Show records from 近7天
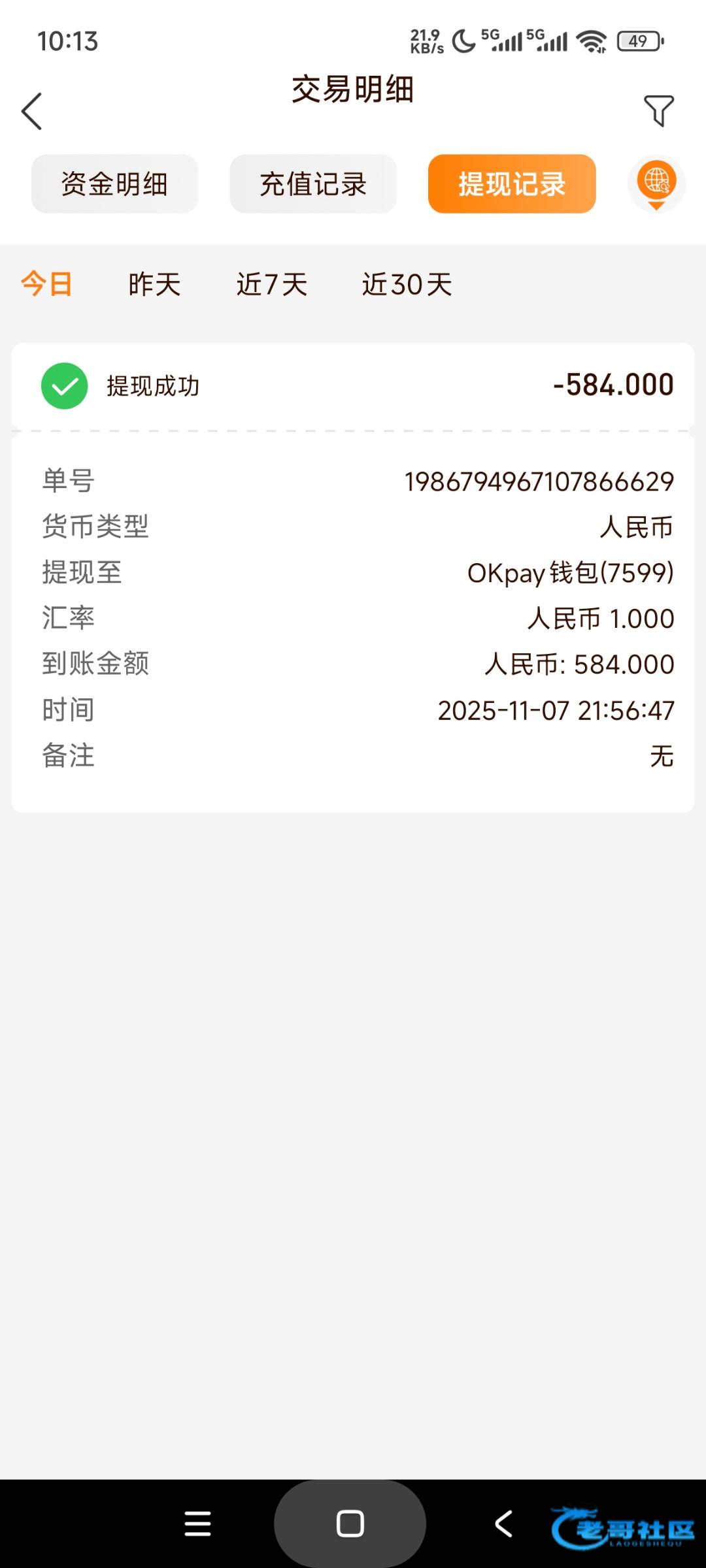The image size is (706, 1568). [x=272, y=285]
